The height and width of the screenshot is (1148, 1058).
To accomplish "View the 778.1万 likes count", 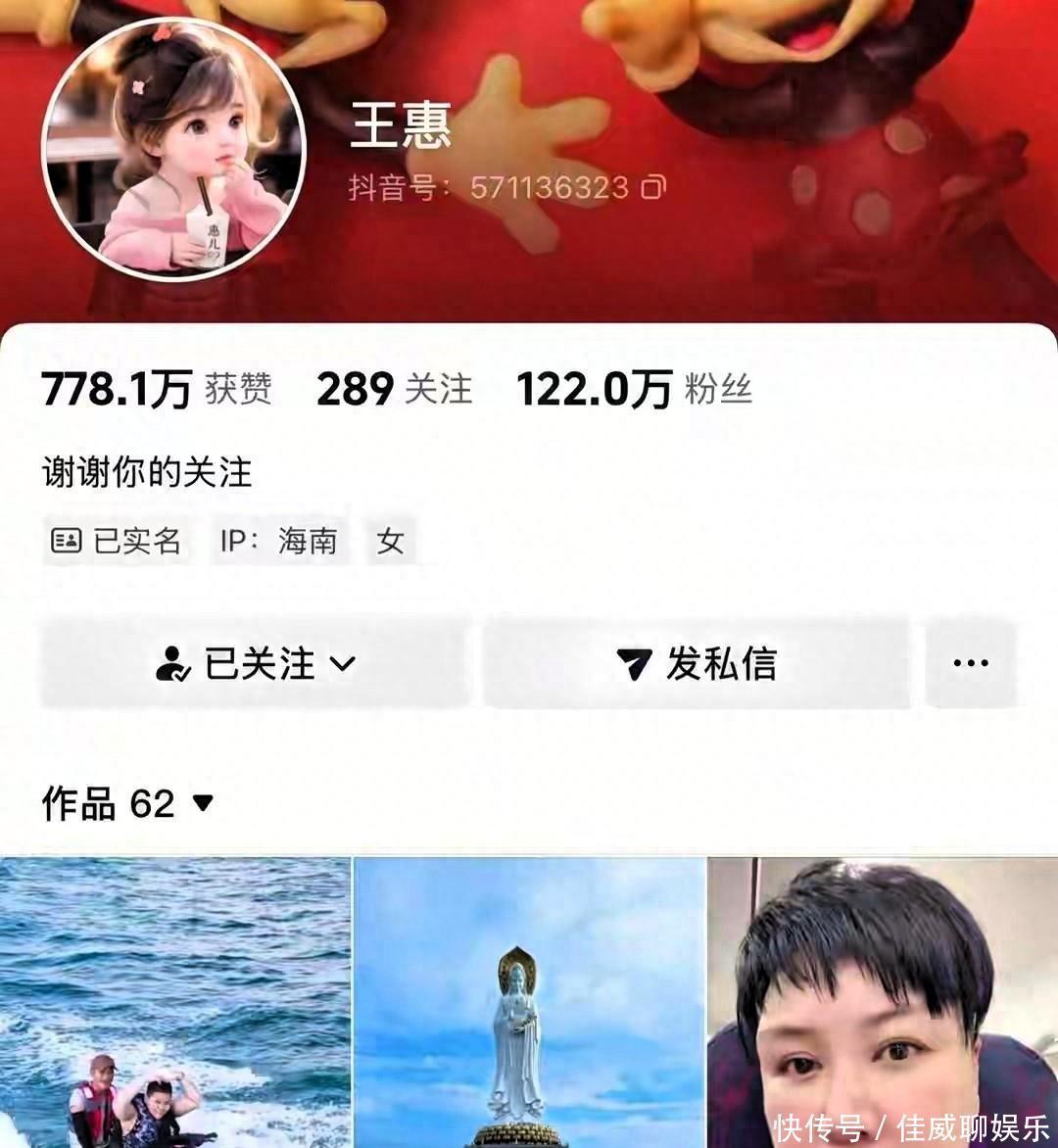I will click(x=157, y=389).
